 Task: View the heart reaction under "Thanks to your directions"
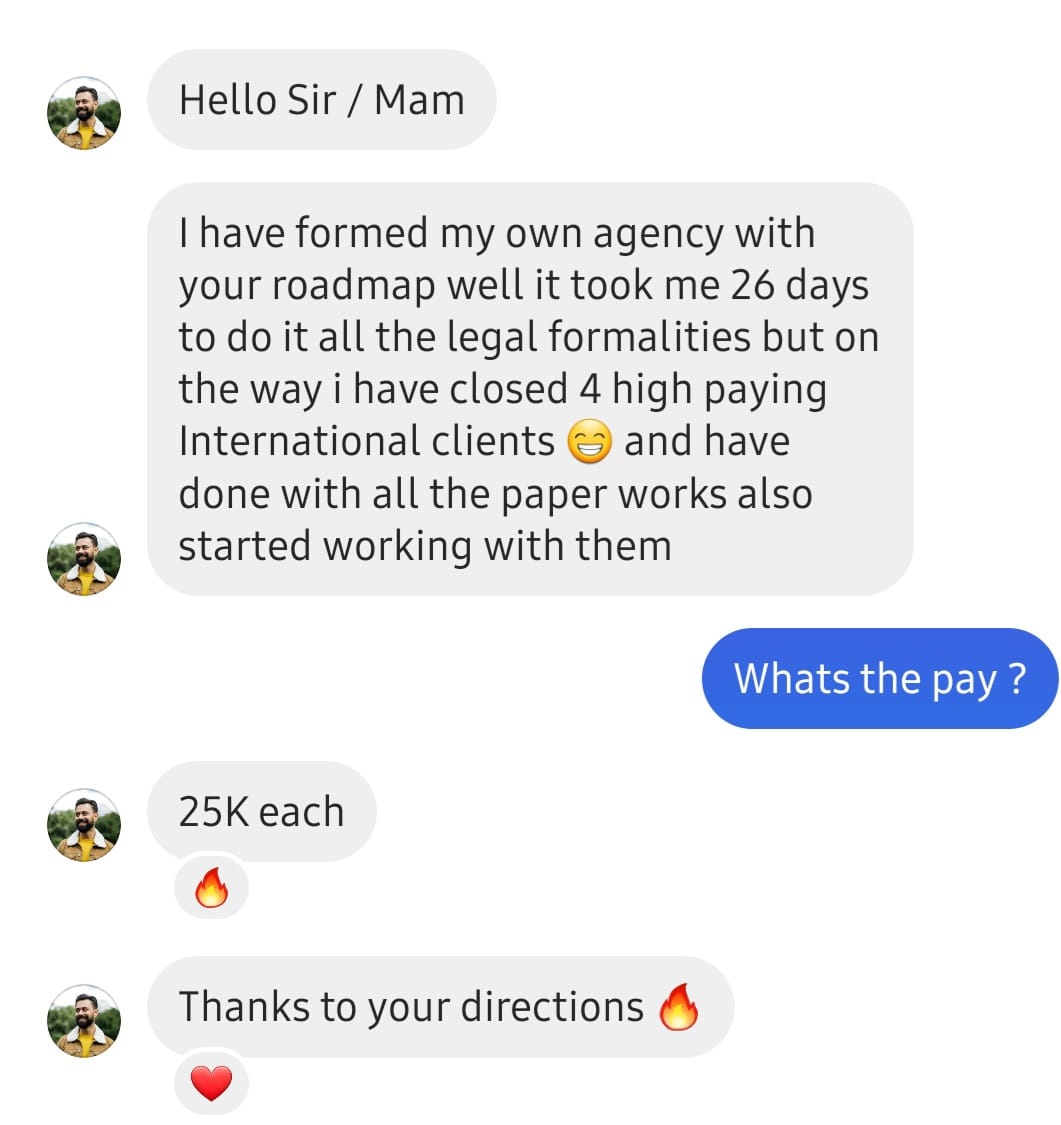point(211,1083)
